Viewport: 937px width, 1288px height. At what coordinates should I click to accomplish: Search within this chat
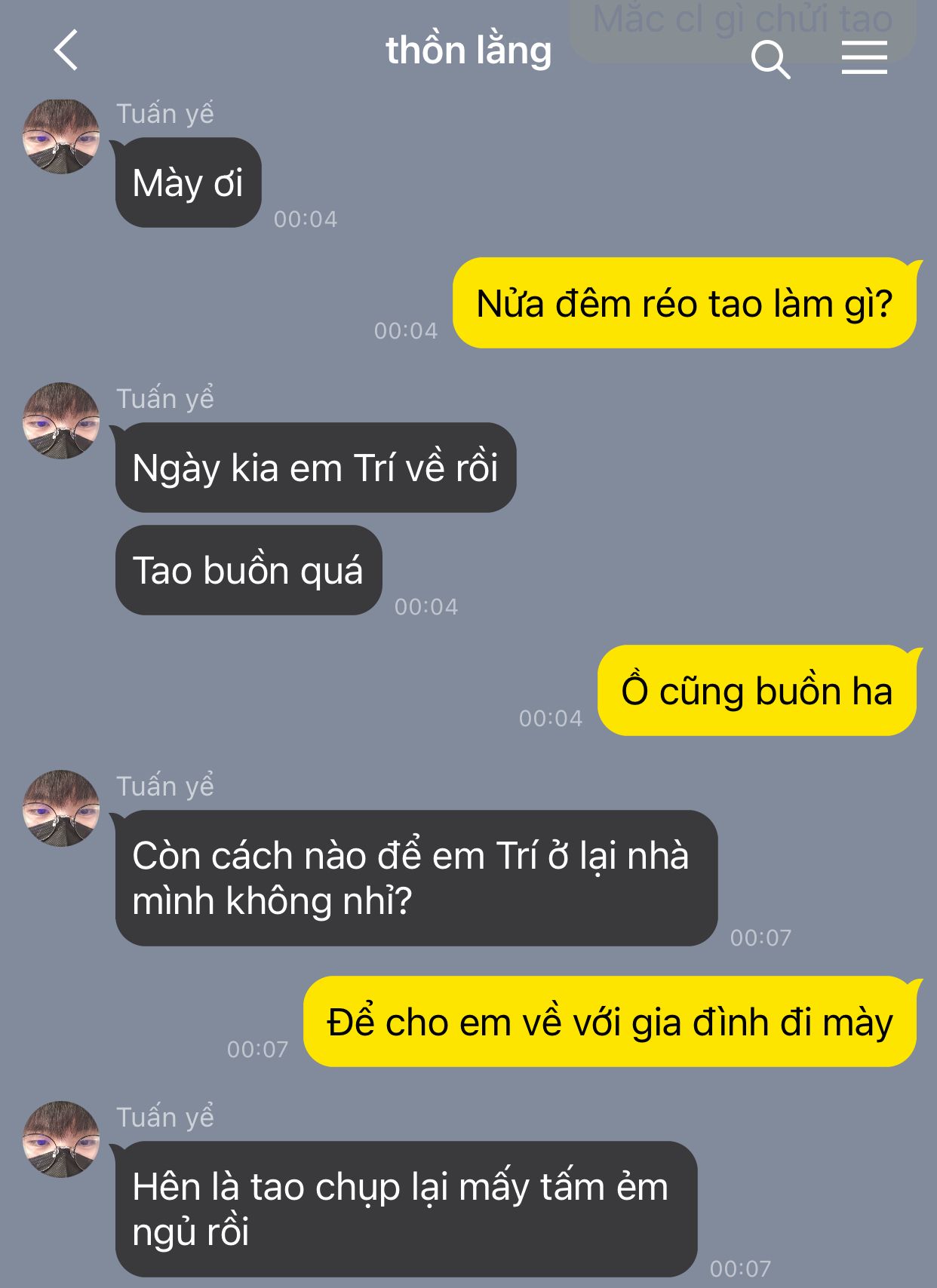(x=770, y=59)
